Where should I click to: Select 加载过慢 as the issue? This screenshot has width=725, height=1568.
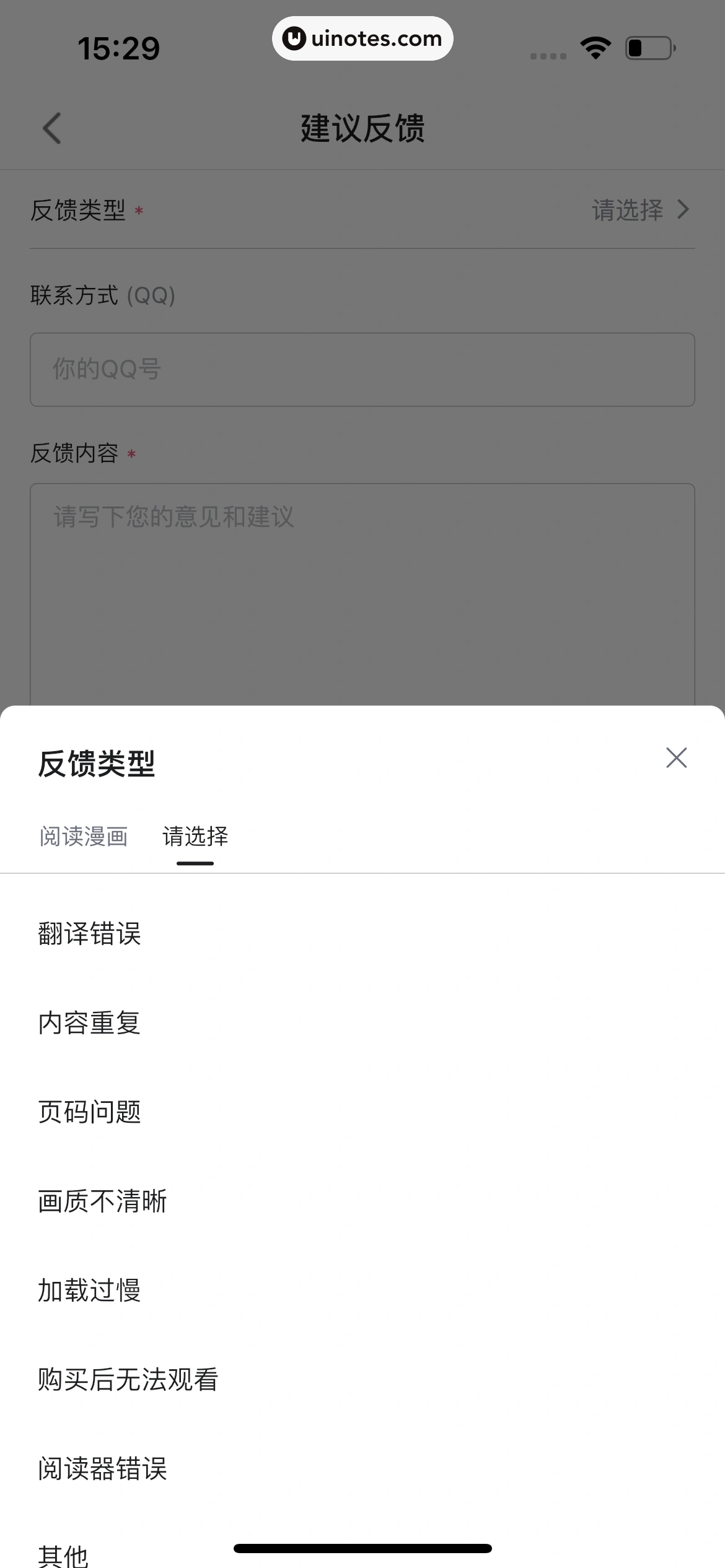click(x=90, y=1290)
